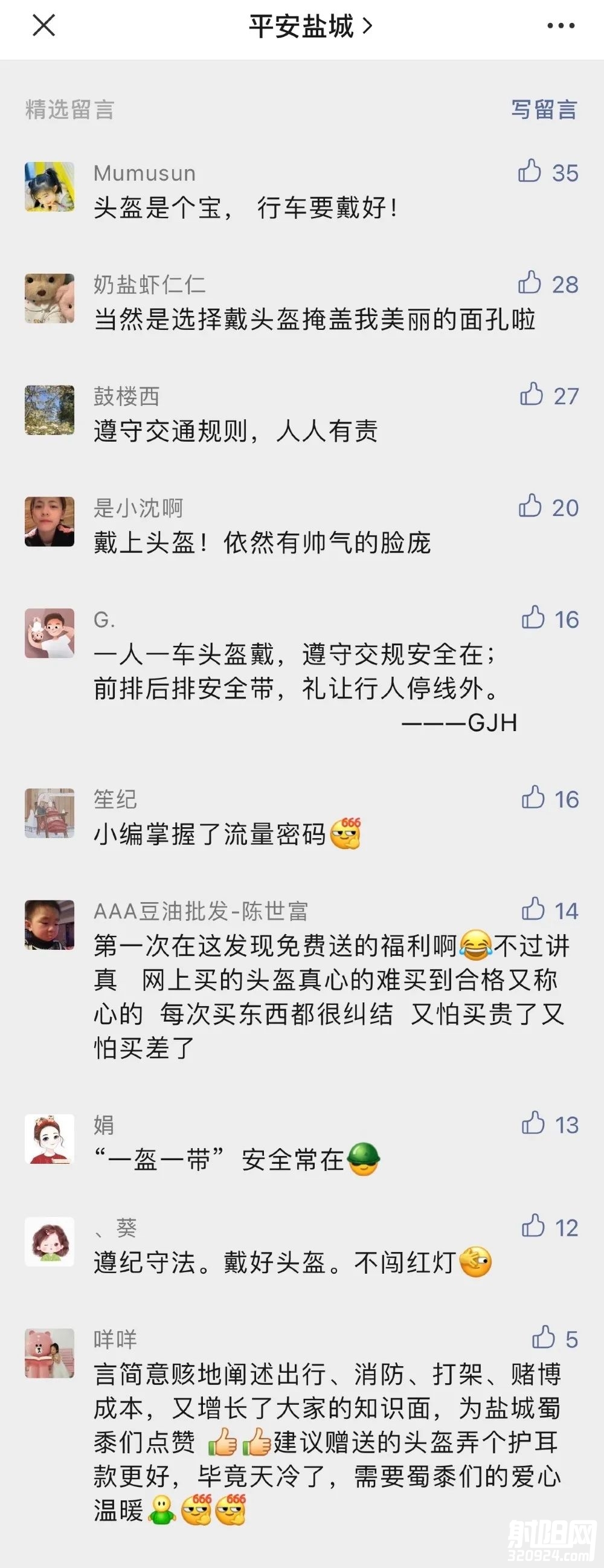
Task: Like 、葵's comment
Action: [x=533, y=1226]
